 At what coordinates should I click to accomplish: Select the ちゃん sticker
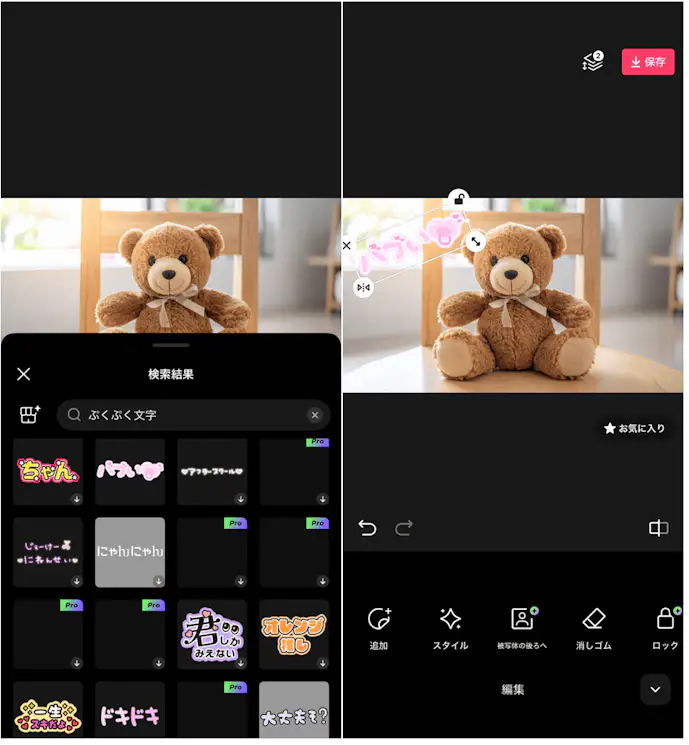[48, 471]
